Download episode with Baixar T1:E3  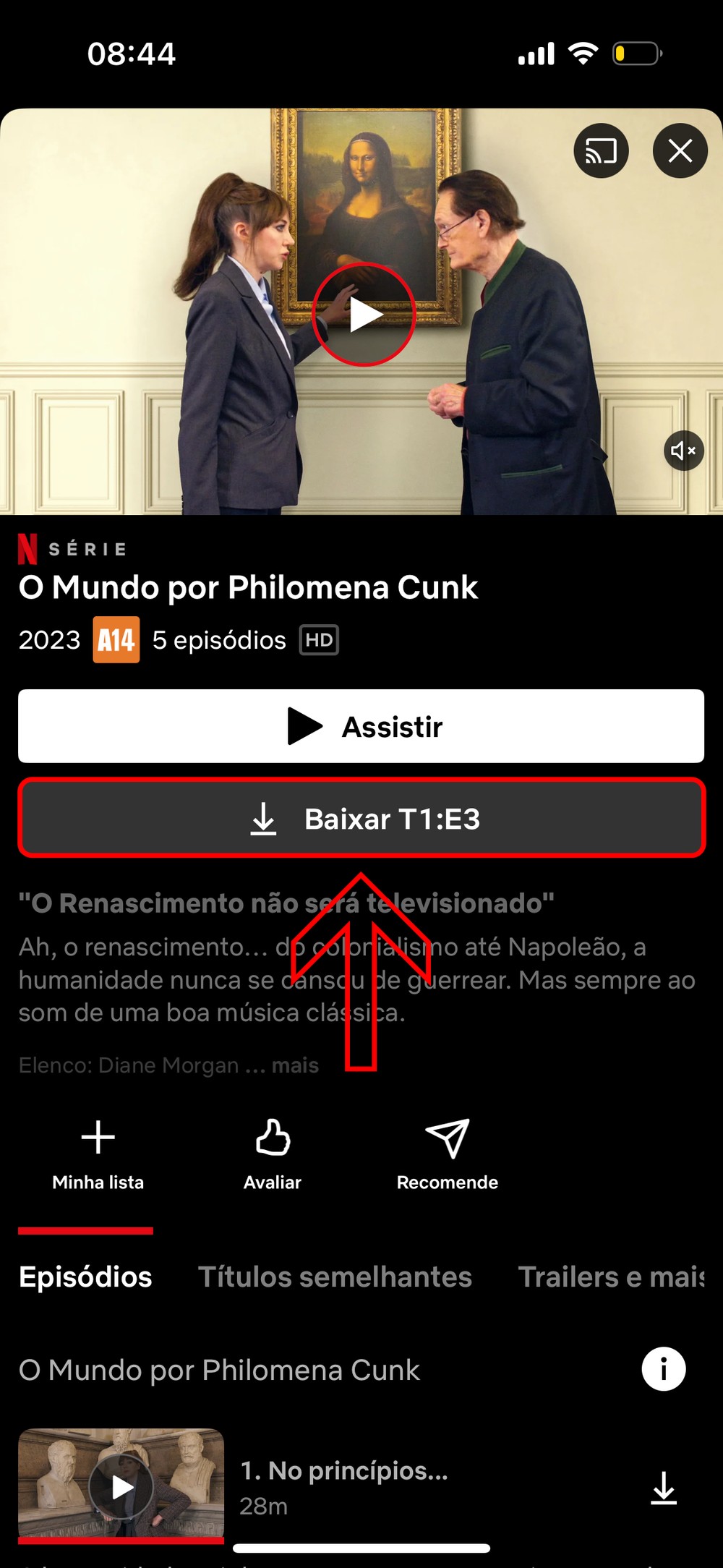click(361, 819)
